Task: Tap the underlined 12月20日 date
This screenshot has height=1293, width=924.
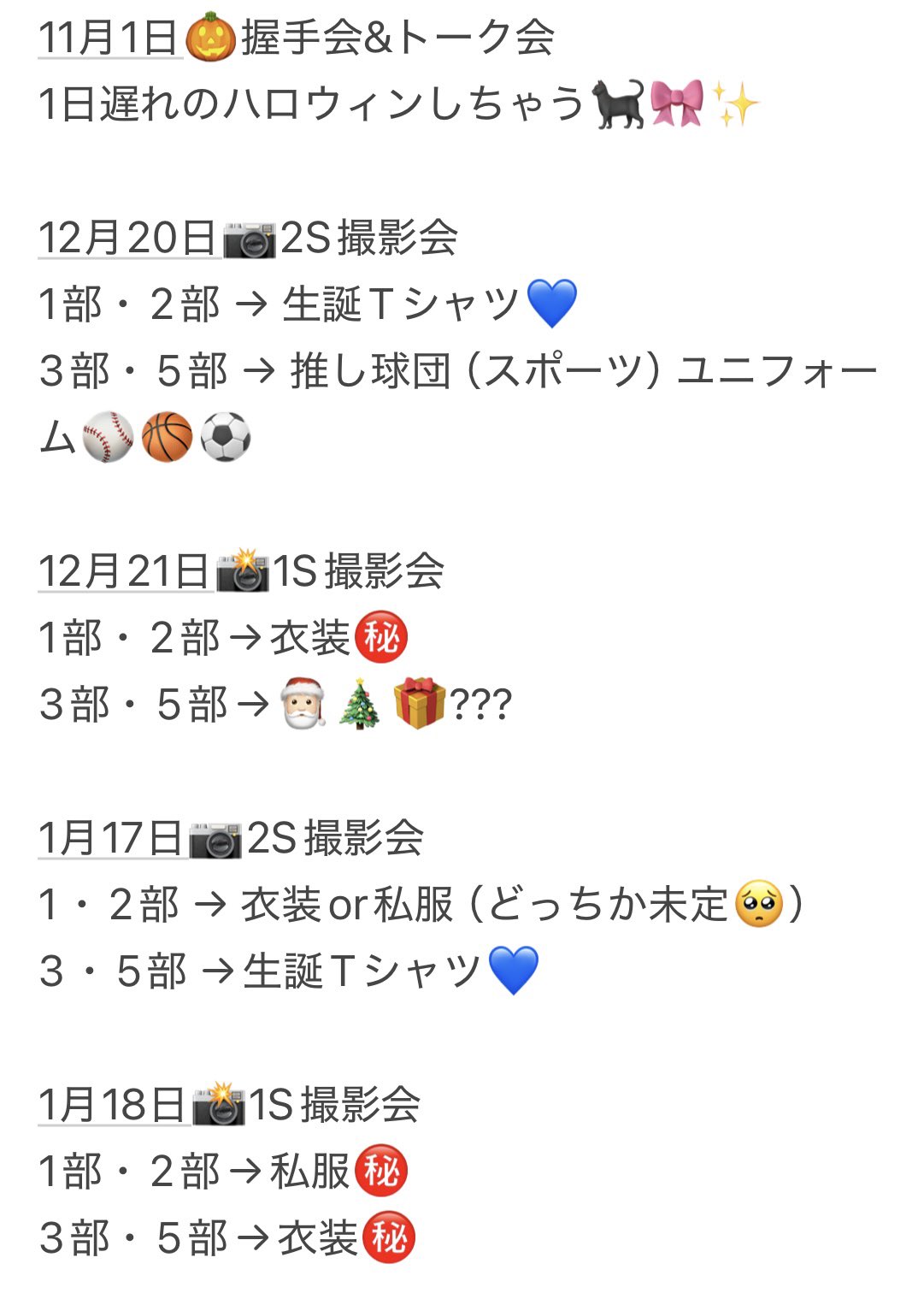Action: pyautogui.click(x=127, y=238)
